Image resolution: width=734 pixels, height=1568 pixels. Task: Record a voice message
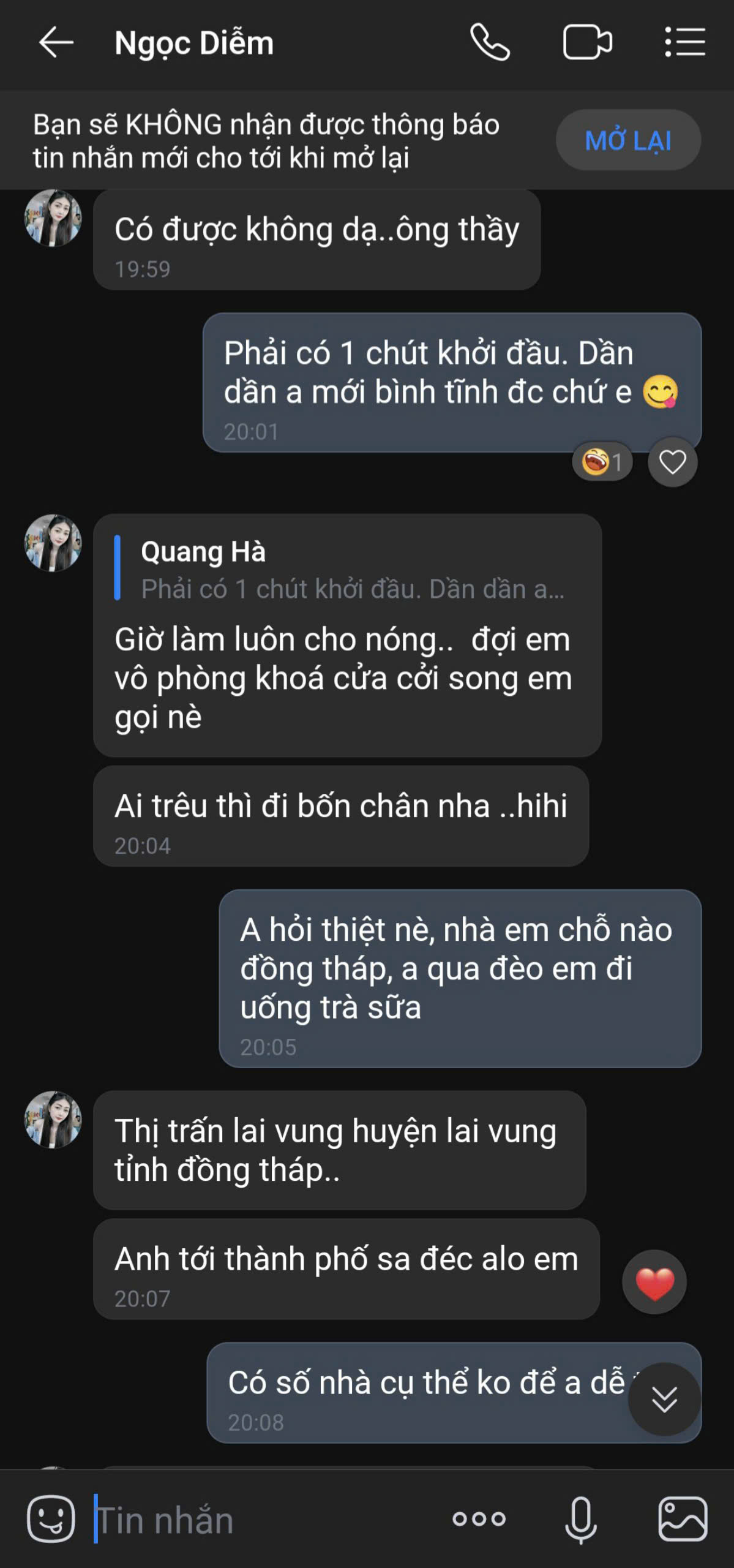tap(580, 1519)
